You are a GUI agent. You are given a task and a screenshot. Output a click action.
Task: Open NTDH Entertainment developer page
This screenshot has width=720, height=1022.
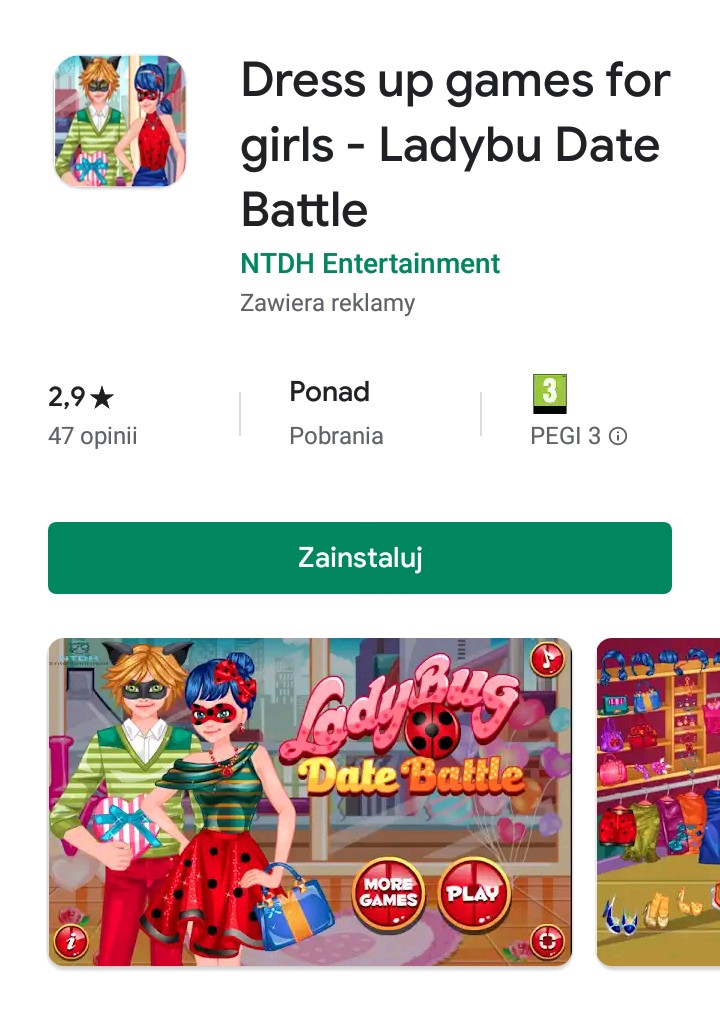click(370, 263)
